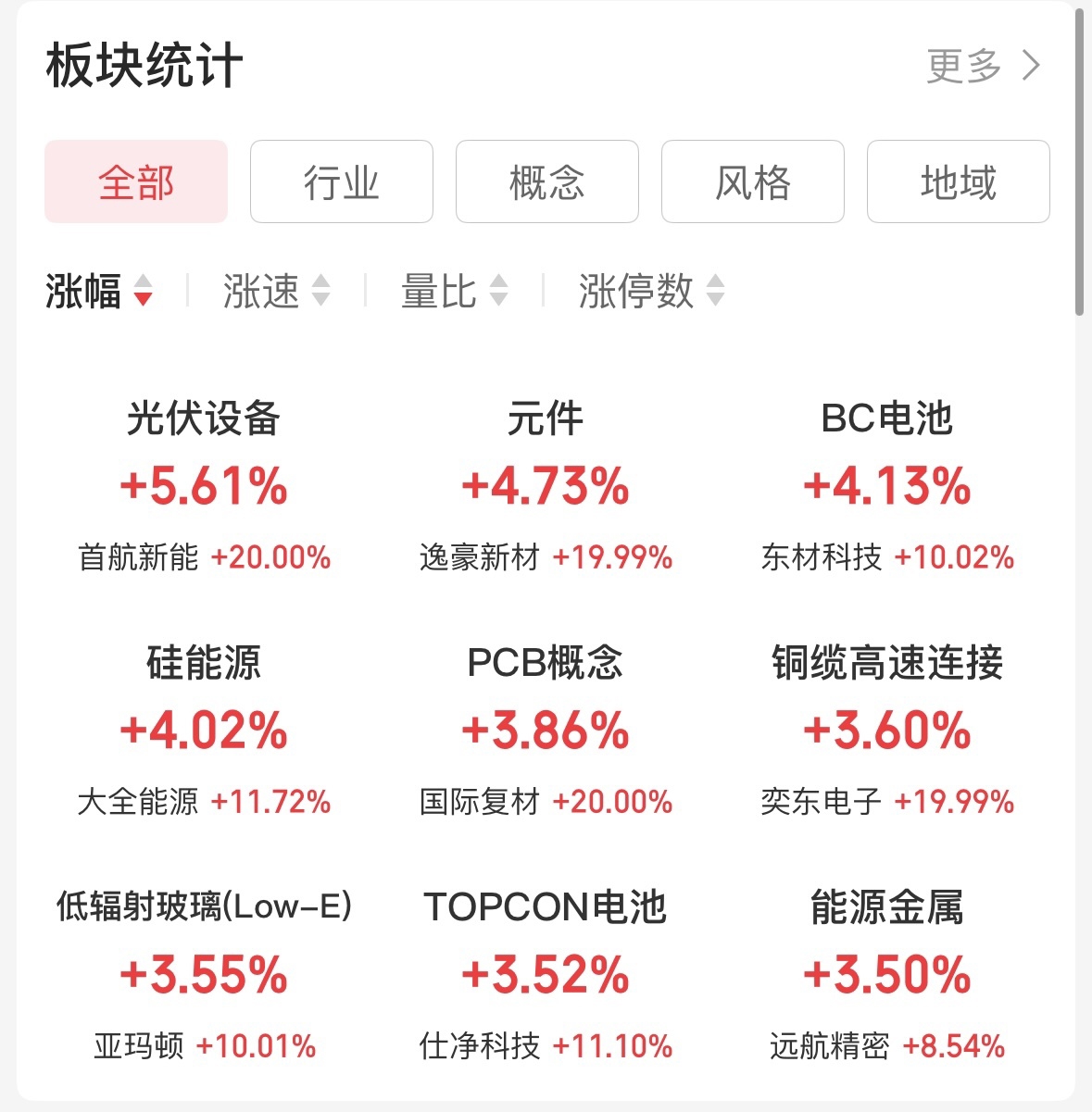Open the 更多 page via the chevron
1092x1112 pixels.
[1029, 65]
